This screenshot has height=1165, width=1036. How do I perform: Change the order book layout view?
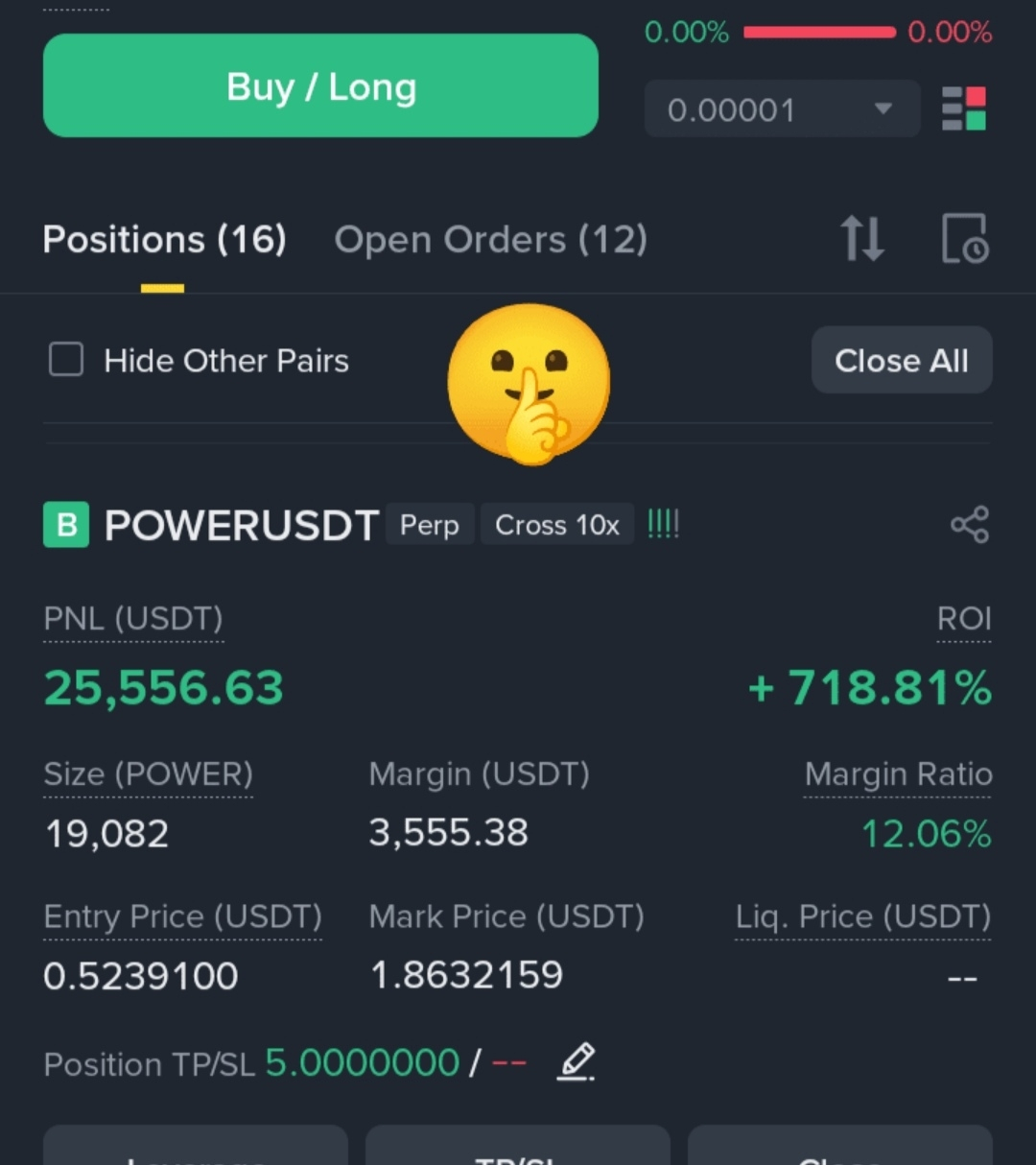coord(964,108)
